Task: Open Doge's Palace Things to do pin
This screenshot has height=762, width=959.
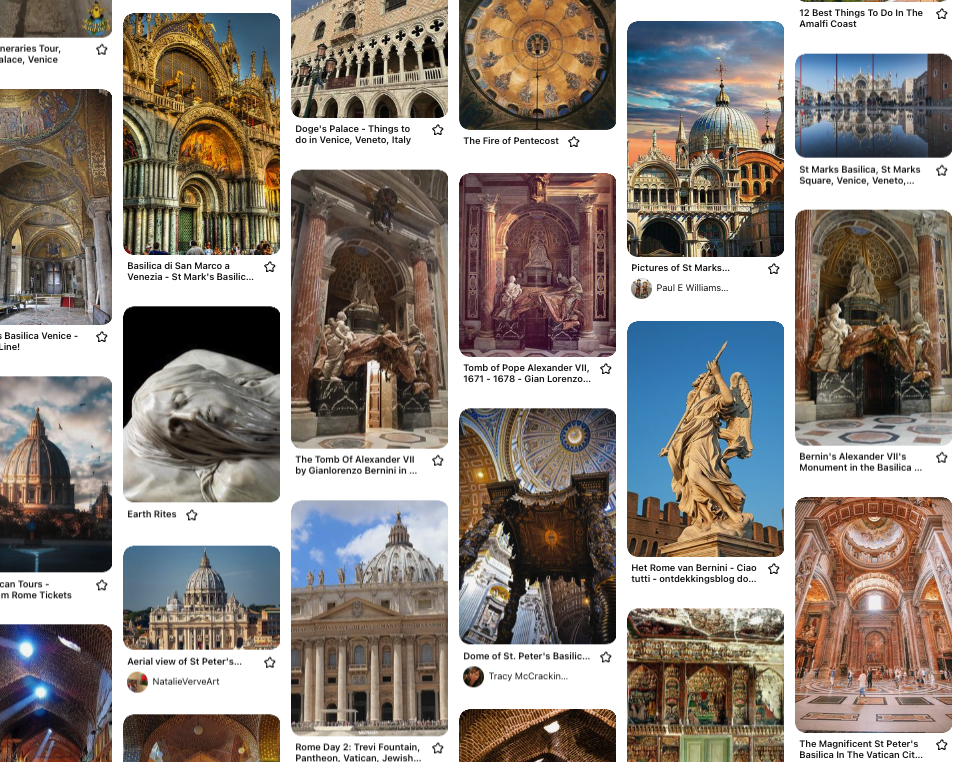Action: [369, 60]
